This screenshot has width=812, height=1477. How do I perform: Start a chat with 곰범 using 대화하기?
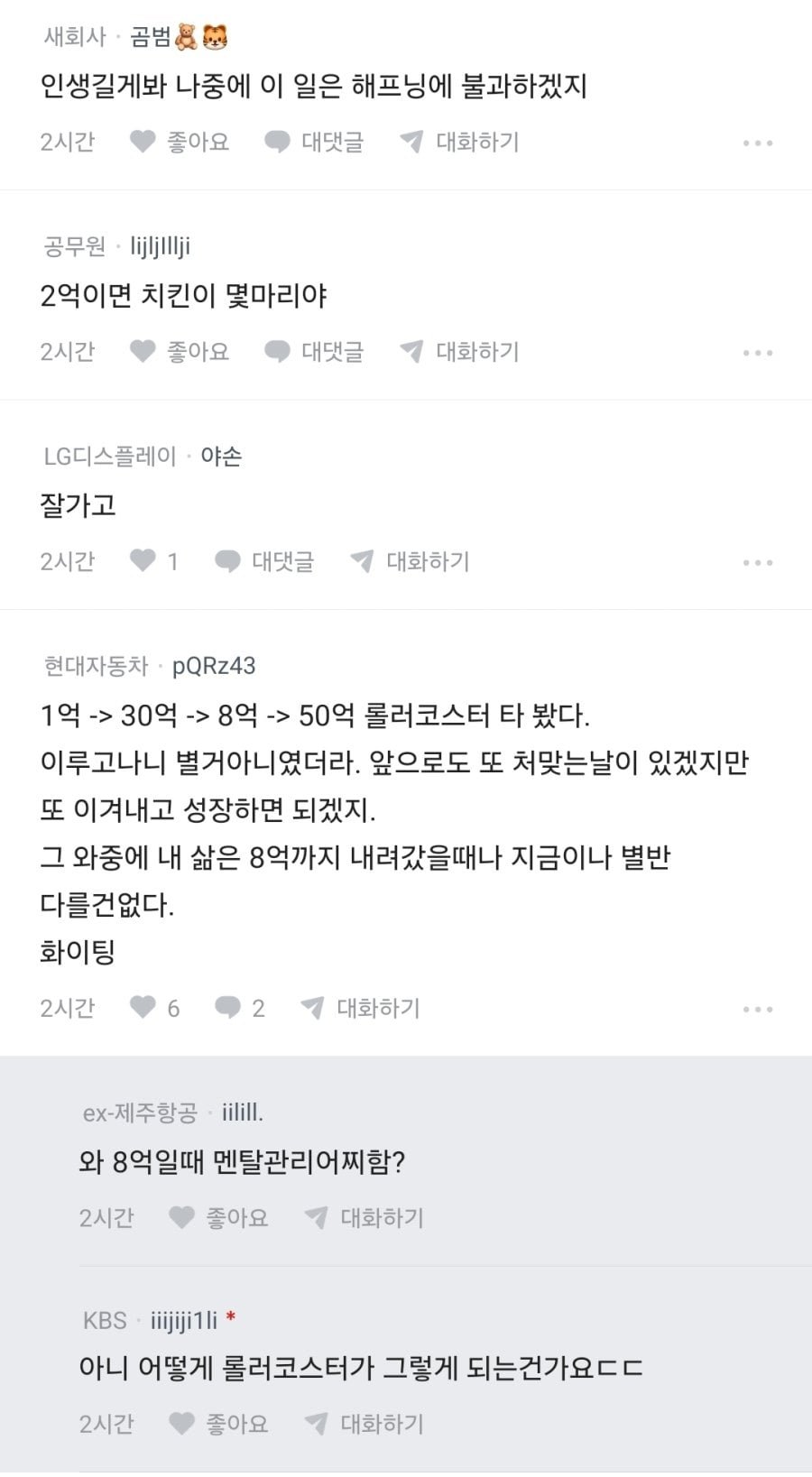459,142
